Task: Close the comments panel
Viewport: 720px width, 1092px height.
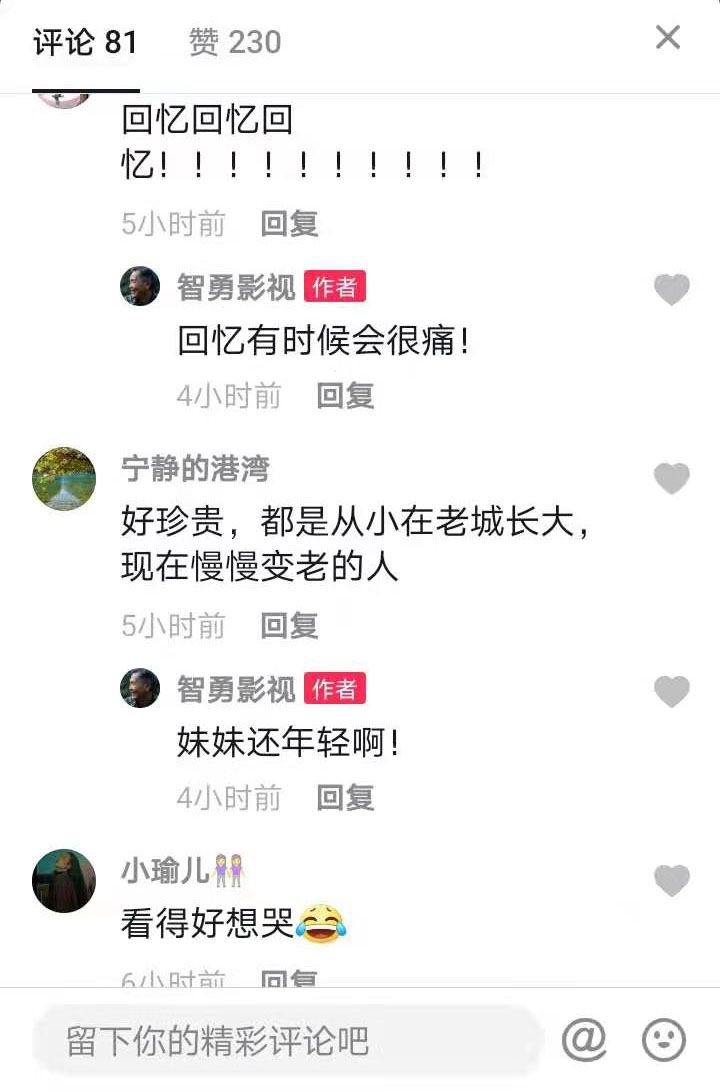Action: (667, 38)
